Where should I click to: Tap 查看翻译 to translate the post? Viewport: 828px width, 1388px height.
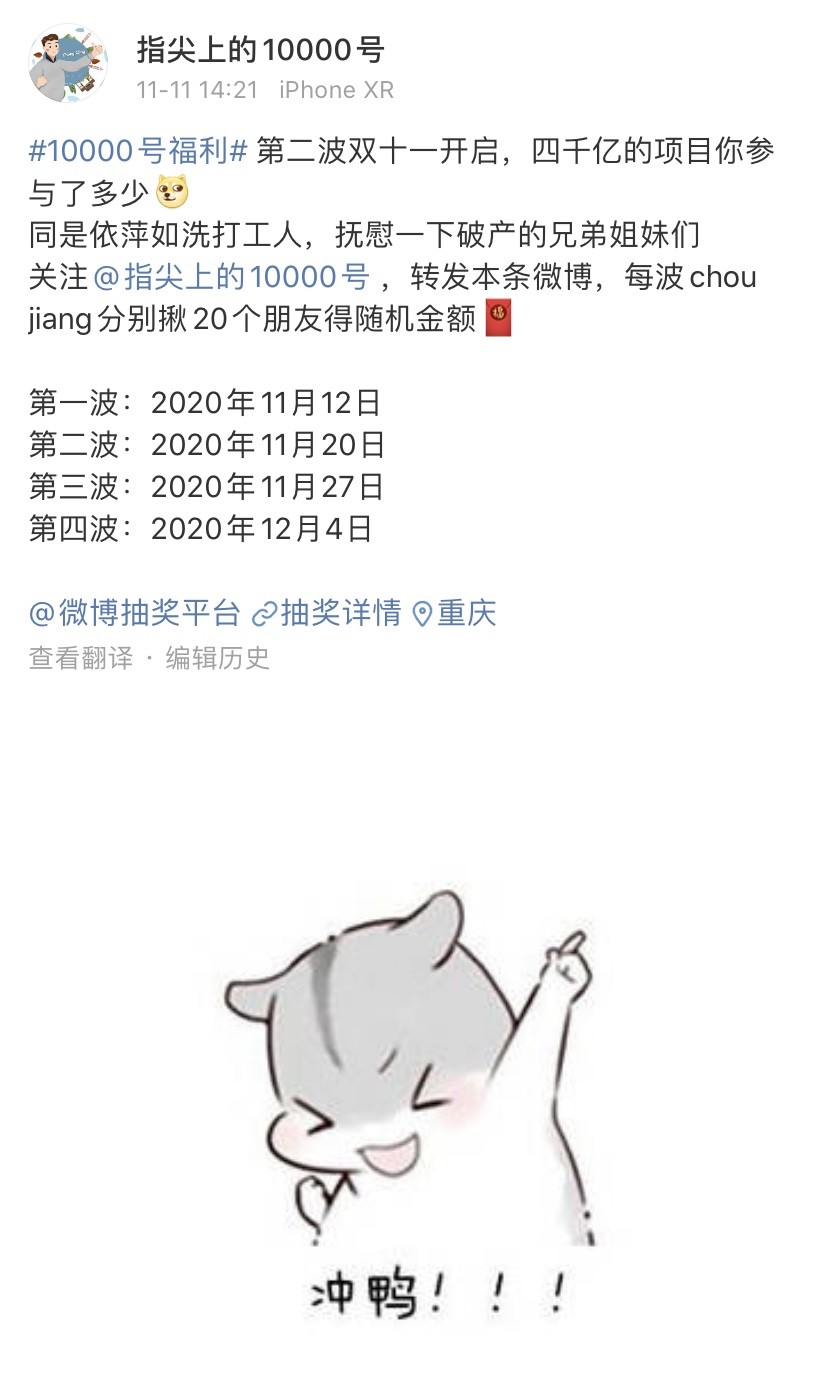coord(80,658)
